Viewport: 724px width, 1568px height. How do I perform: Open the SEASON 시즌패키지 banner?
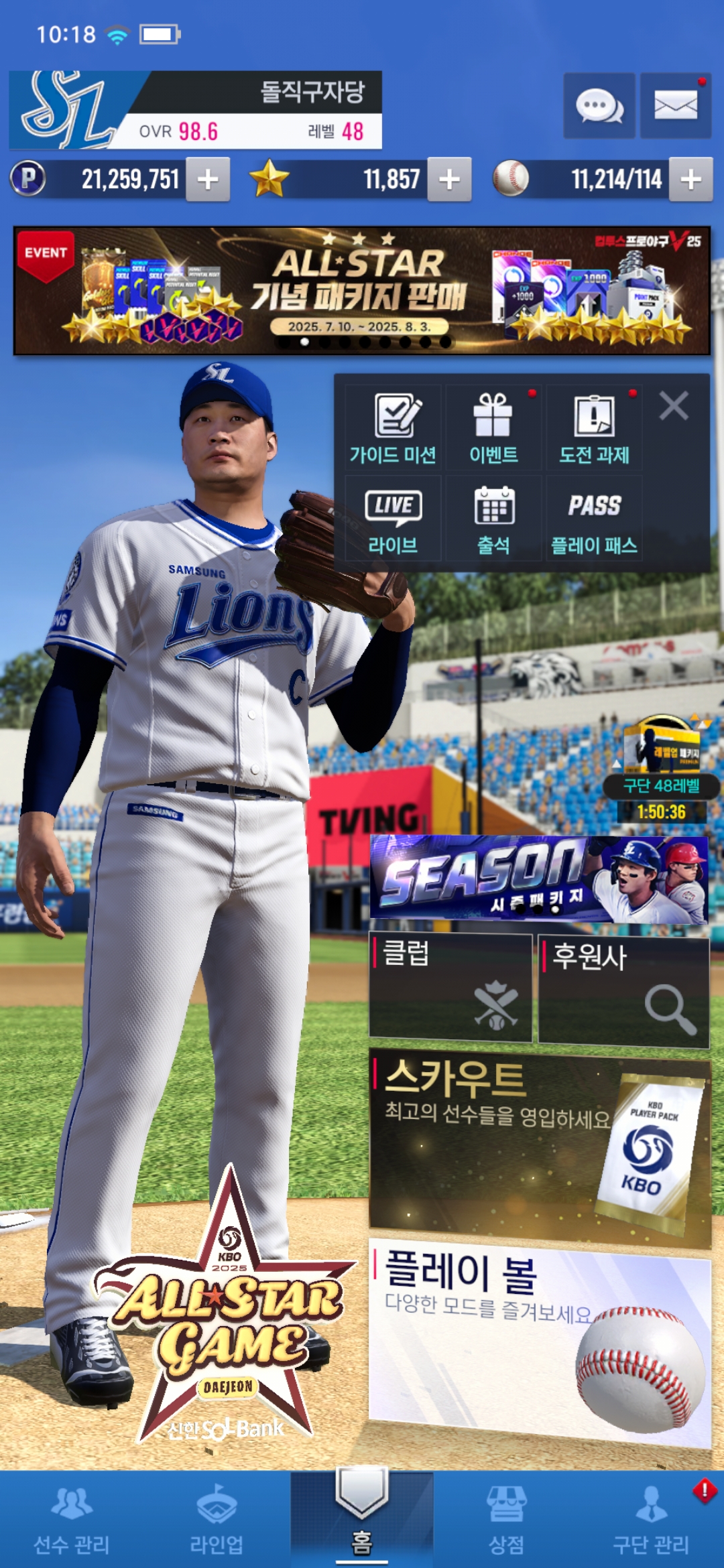point(539,879)
